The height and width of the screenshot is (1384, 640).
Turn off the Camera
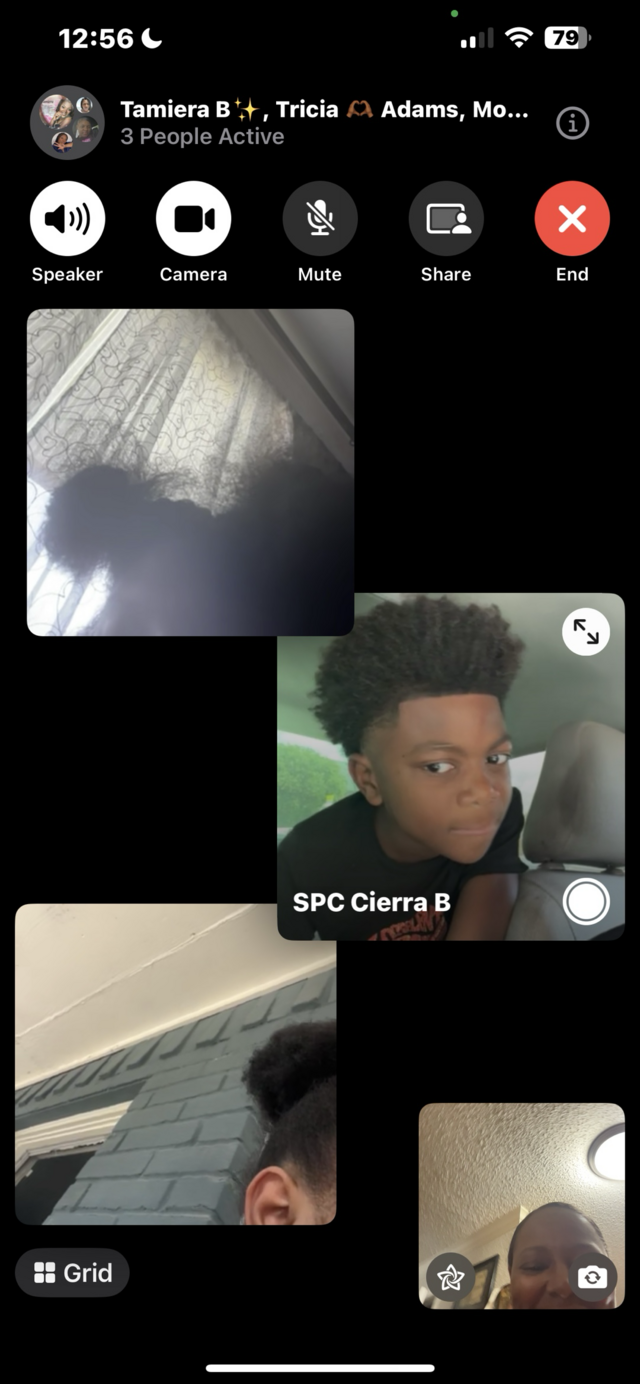pos(193,219)
